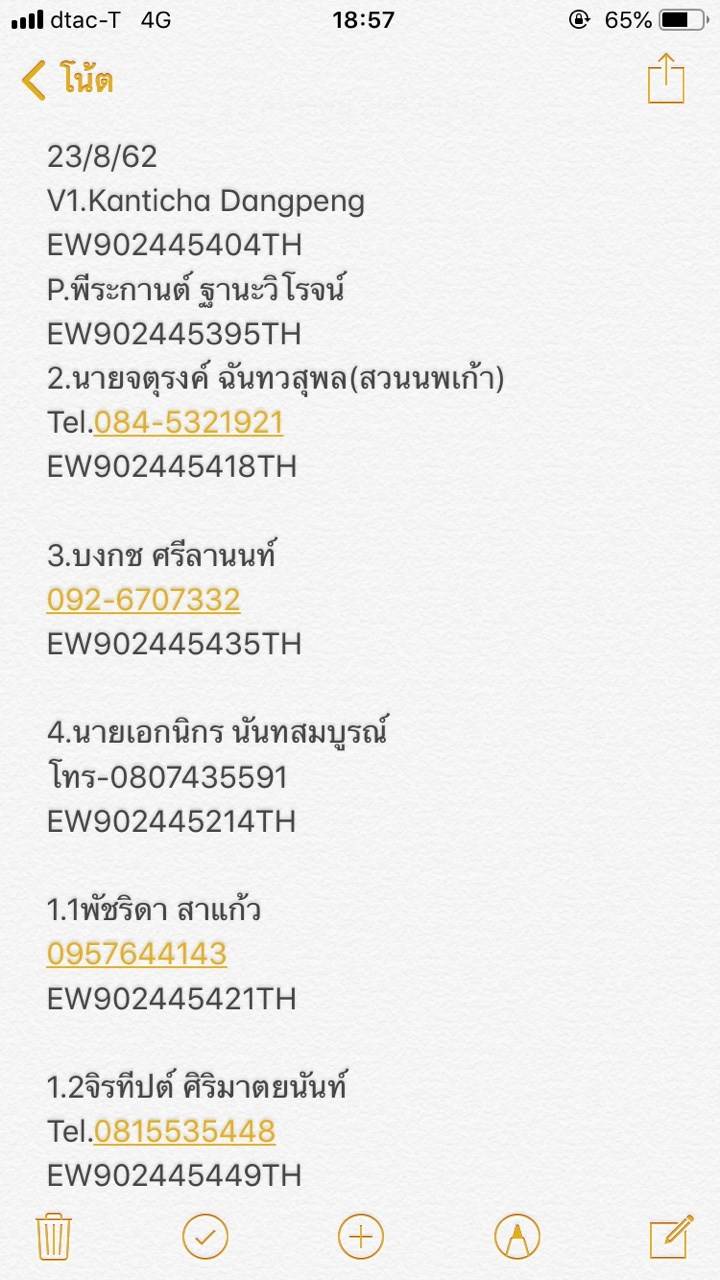Open the plus attachment menu
The width and height of the screenshot is (720, 1280).
tap(361, 1237)
